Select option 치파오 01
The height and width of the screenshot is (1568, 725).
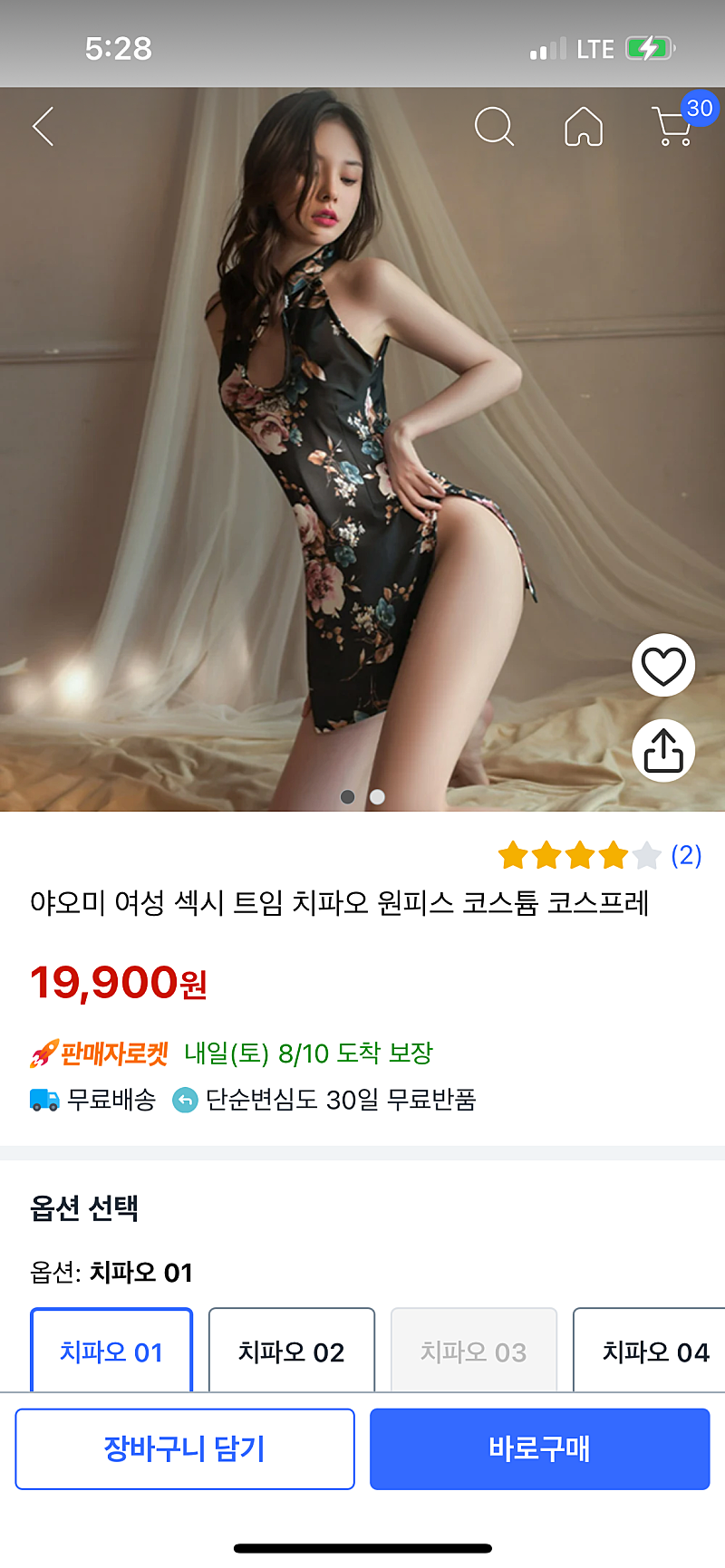(x=111, y=1351)
